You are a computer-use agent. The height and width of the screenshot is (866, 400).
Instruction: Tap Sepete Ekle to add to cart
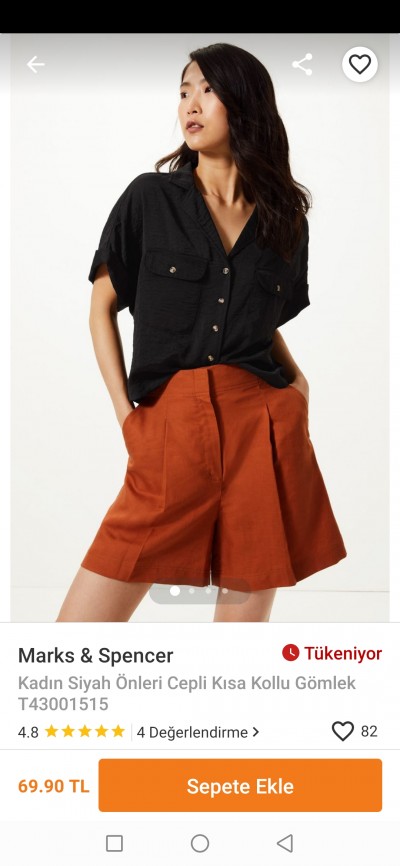tap(240, 785)
